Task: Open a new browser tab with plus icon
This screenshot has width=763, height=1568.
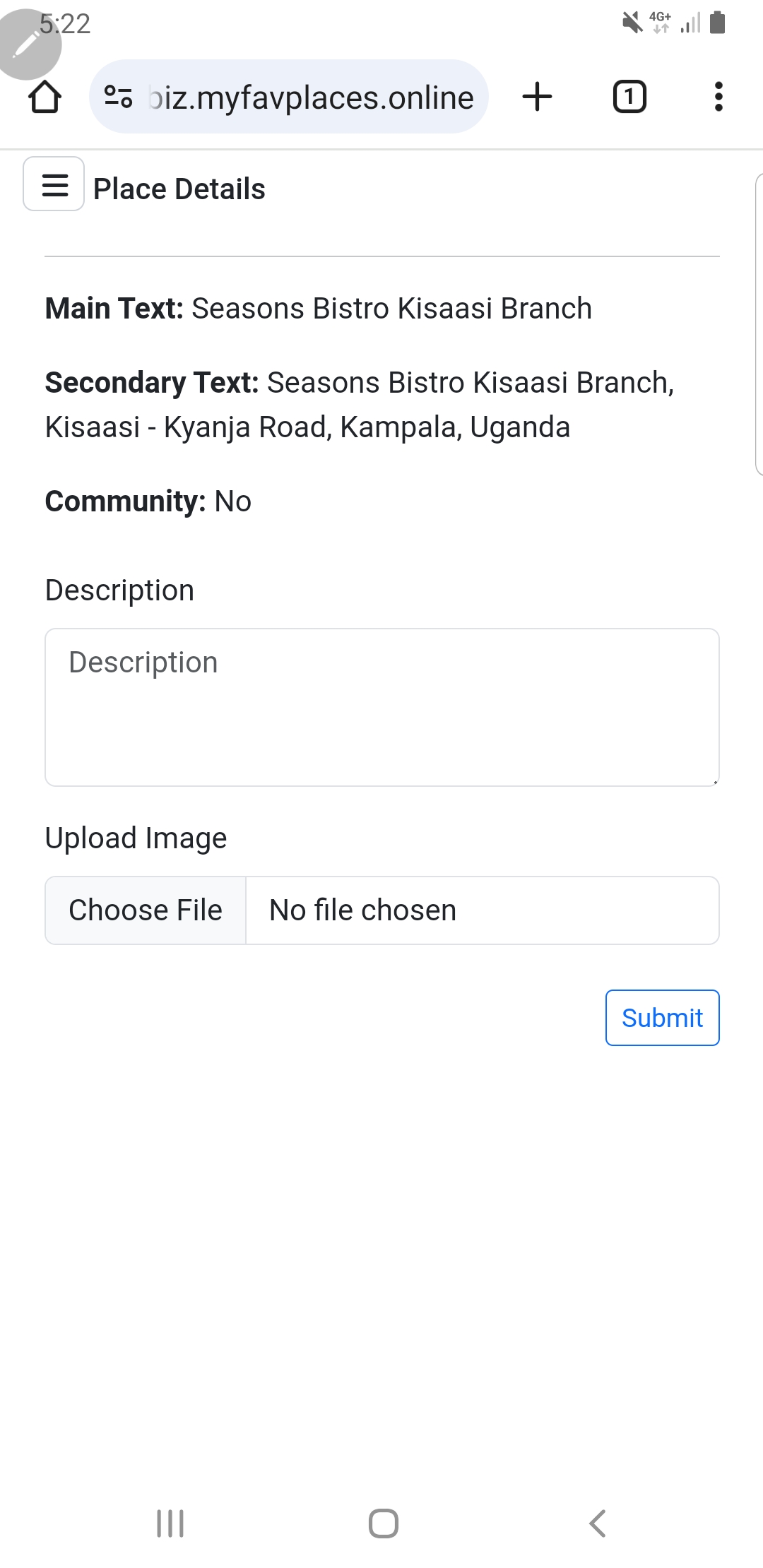Action: (x=537, y=97)
